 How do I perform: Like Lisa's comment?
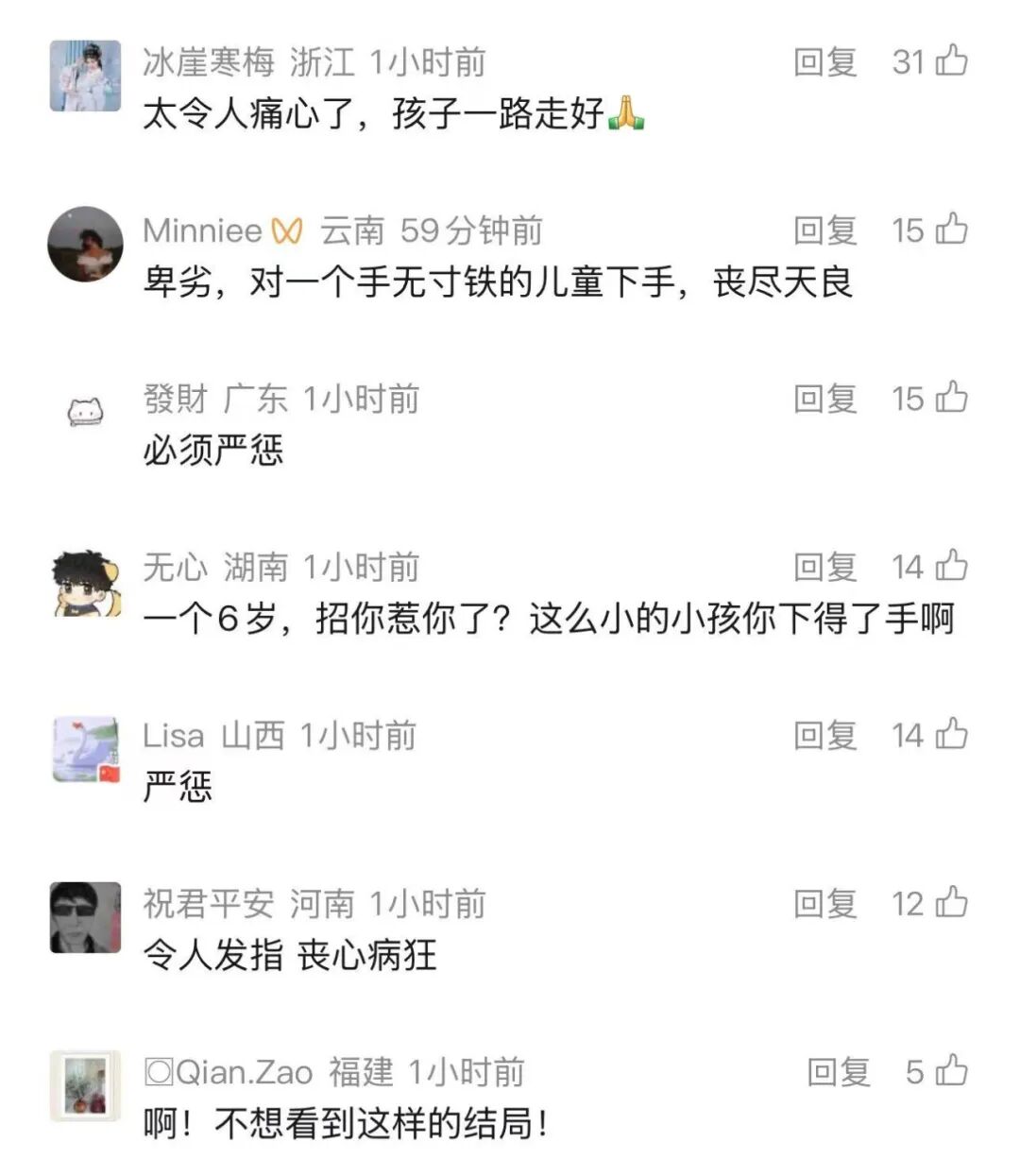[951, 734]
